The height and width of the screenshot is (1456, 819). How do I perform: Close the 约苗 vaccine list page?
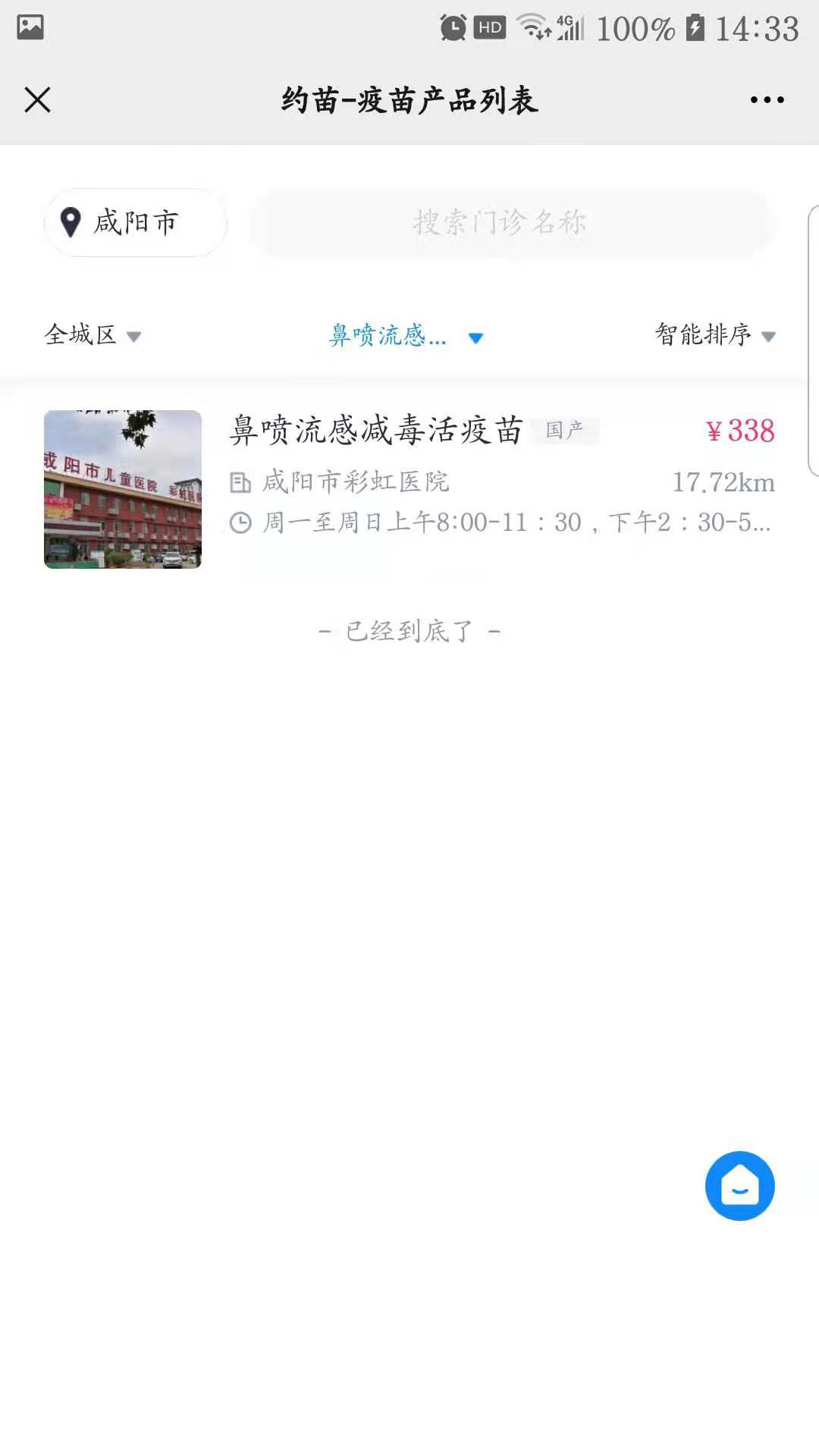(37, 99)
